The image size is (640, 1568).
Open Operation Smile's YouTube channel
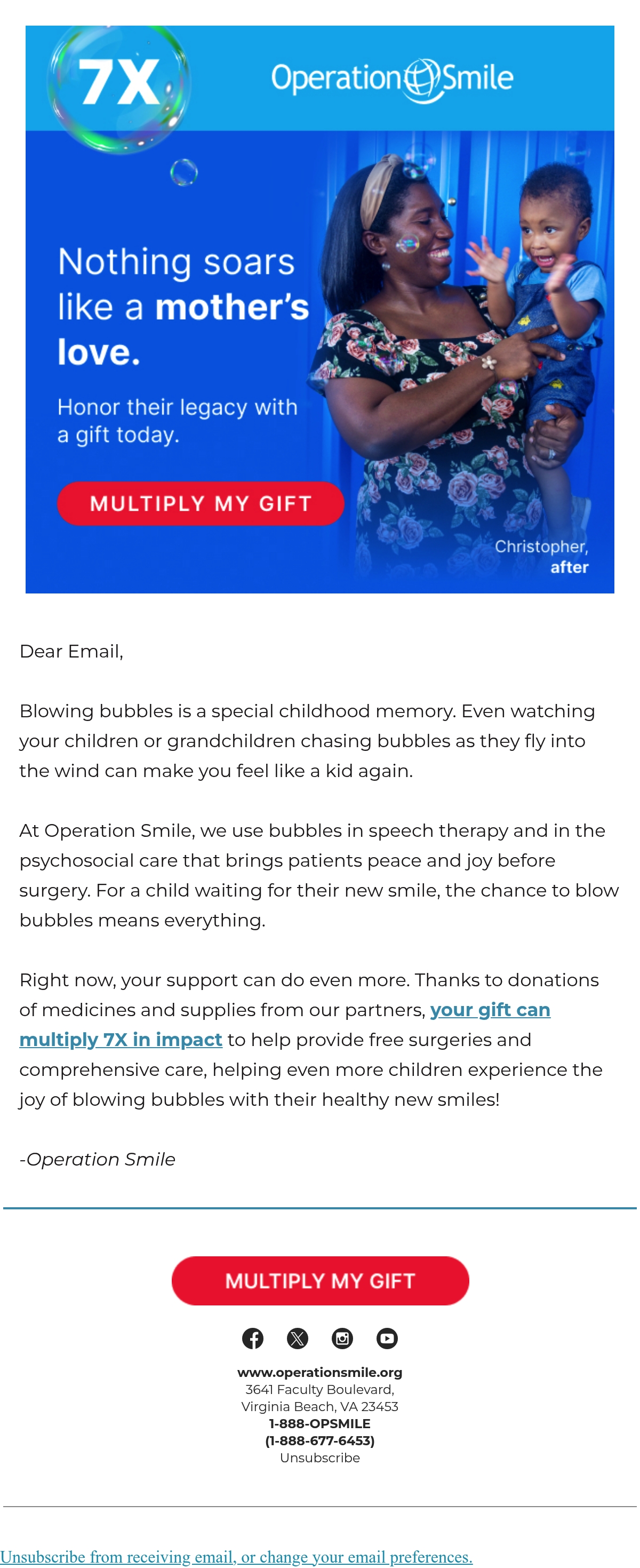387,1339
